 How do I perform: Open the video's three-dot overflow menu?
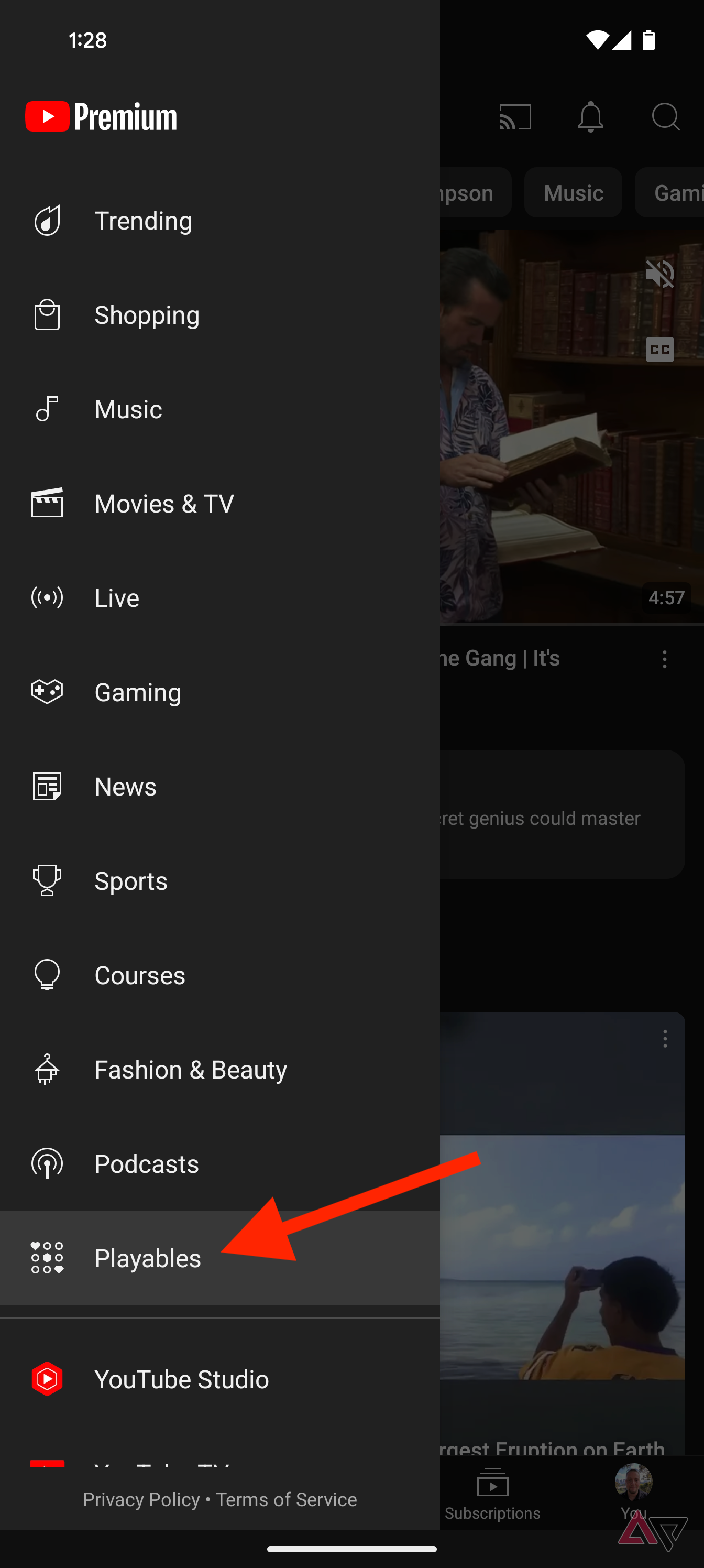pos(664,659)
